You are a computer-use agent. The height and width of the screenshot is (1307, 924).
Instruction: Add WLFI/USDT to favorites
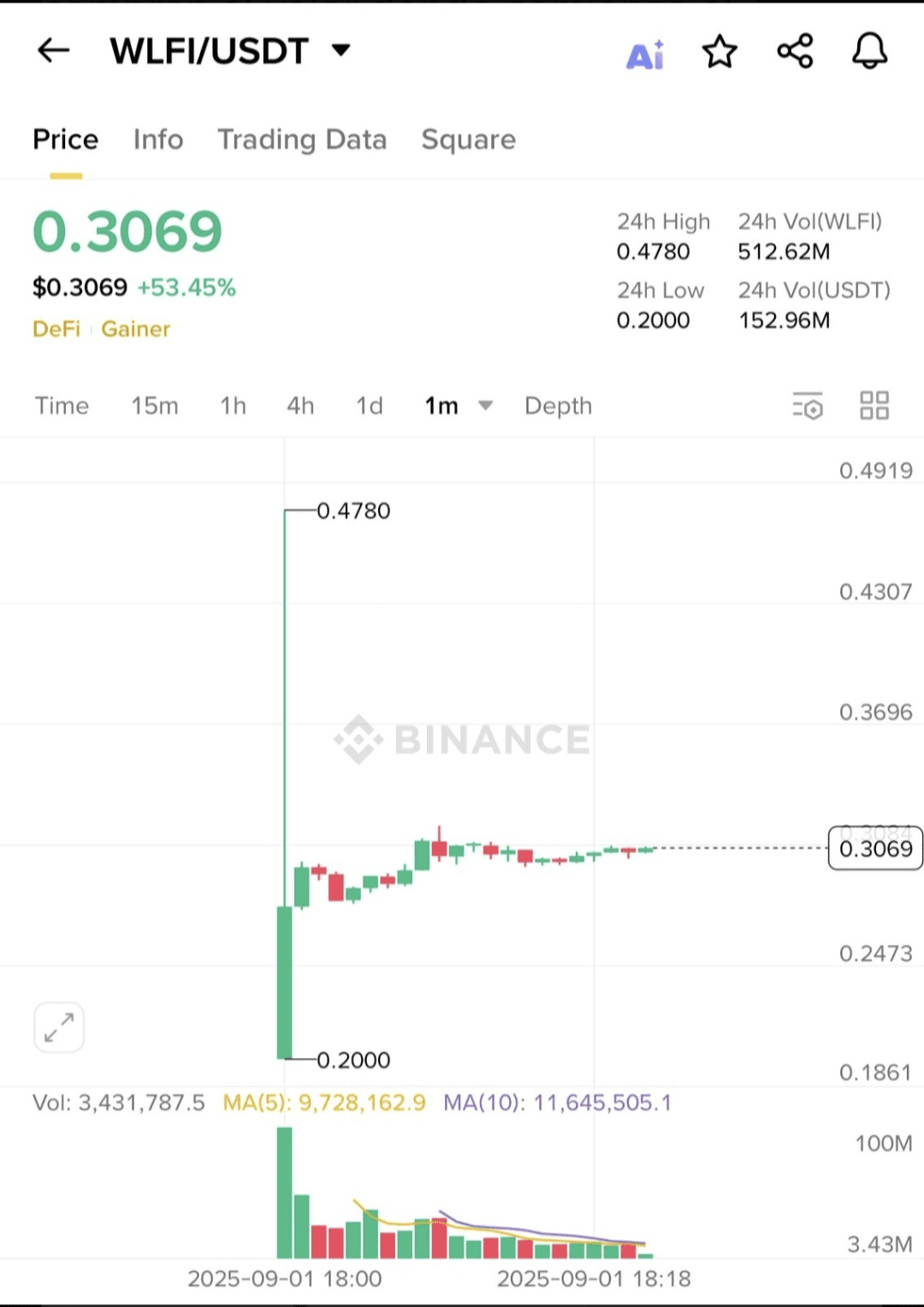tap(720, 52)
